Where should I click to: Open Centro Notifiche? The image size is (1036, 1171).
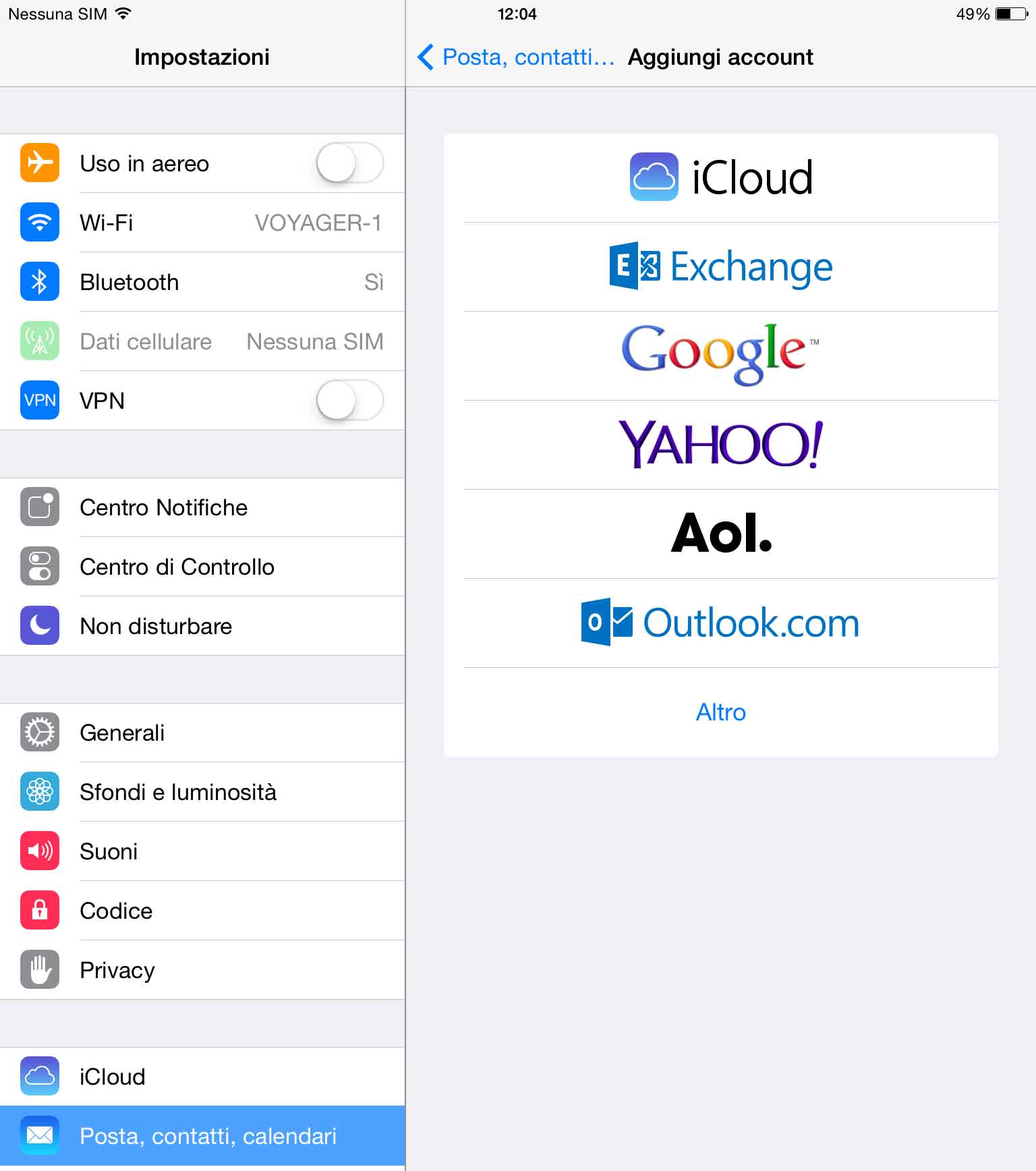(x=202, y=507)
